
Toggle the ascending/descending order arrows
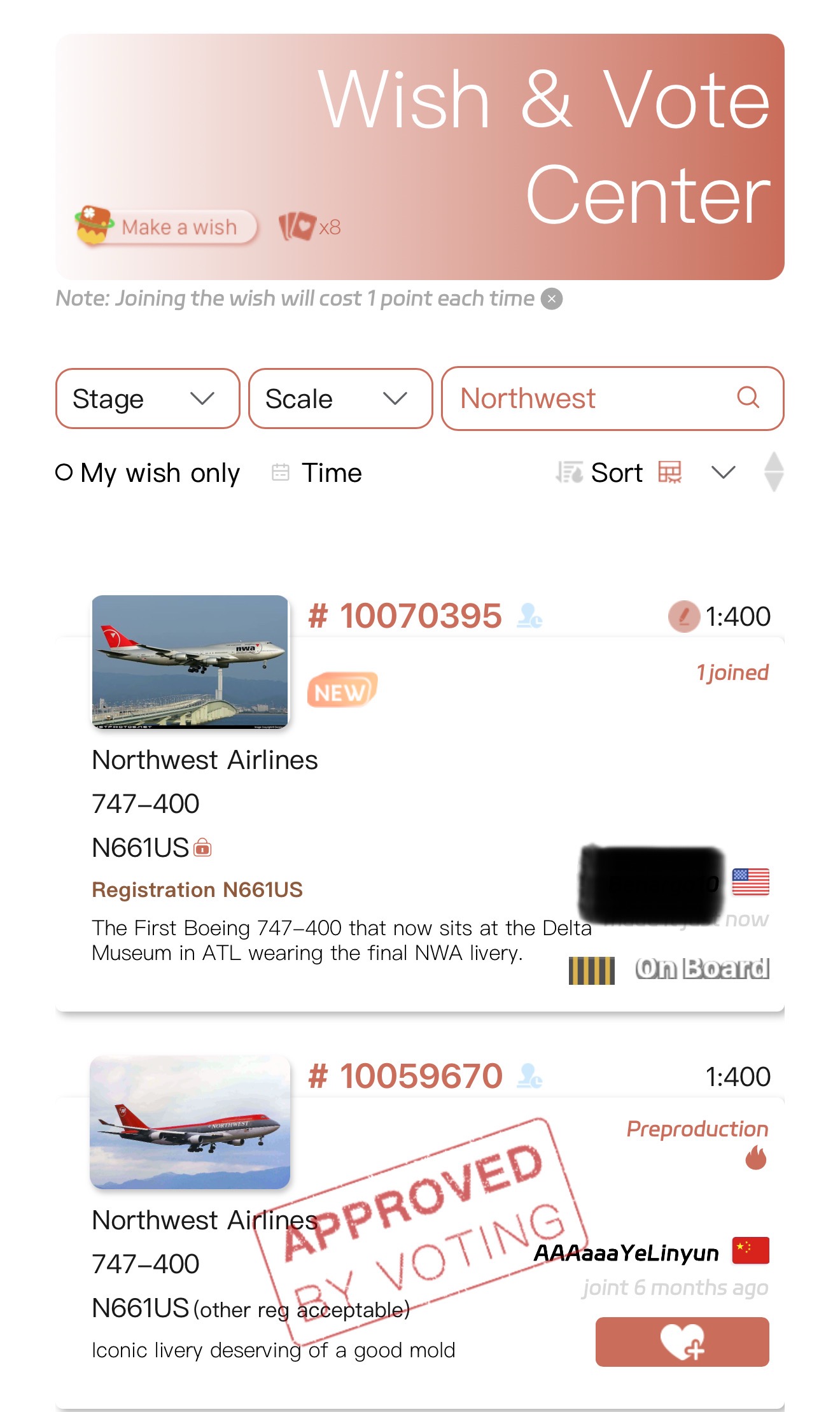[x=773, y=472]
